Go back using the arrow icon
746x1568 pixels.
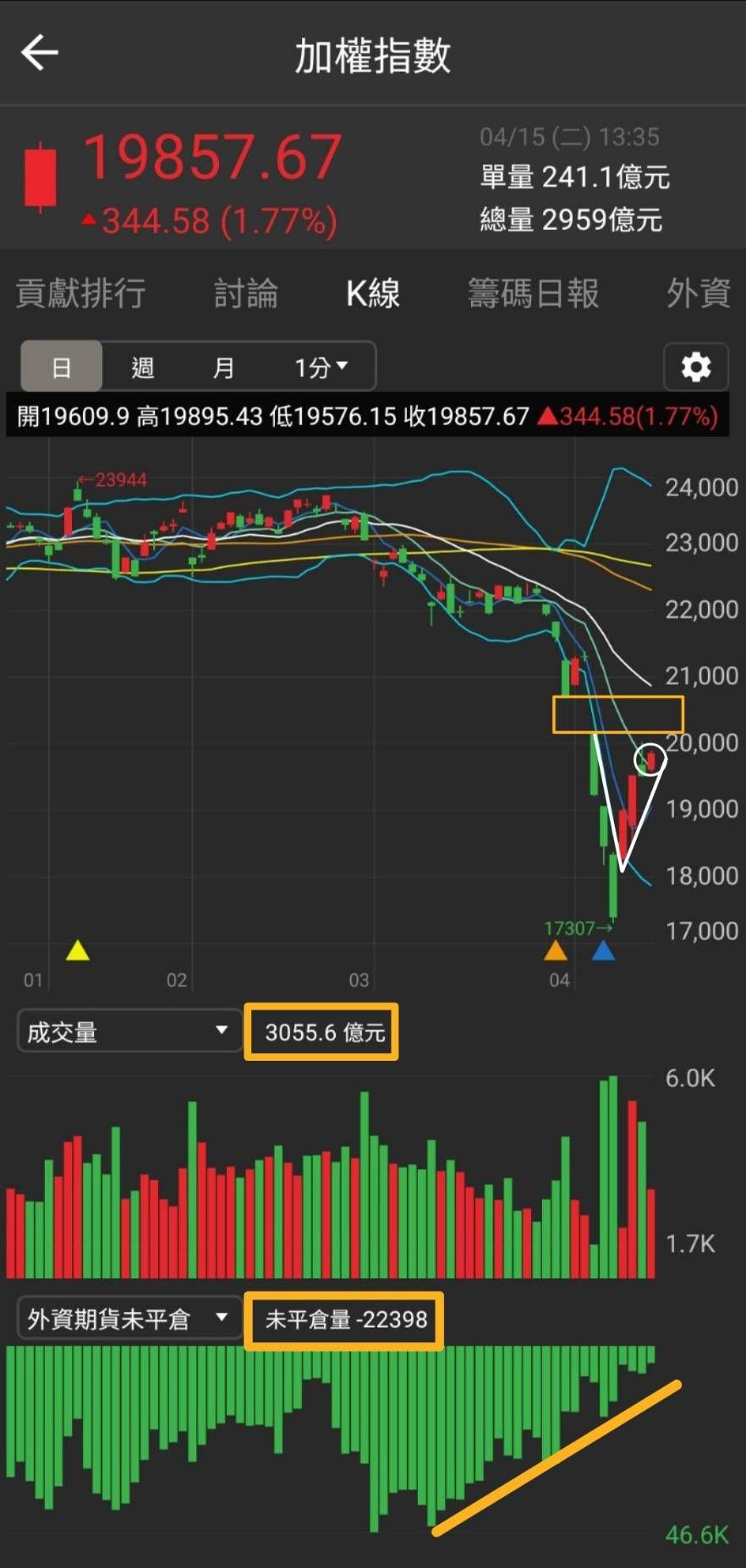pos(39,52)
